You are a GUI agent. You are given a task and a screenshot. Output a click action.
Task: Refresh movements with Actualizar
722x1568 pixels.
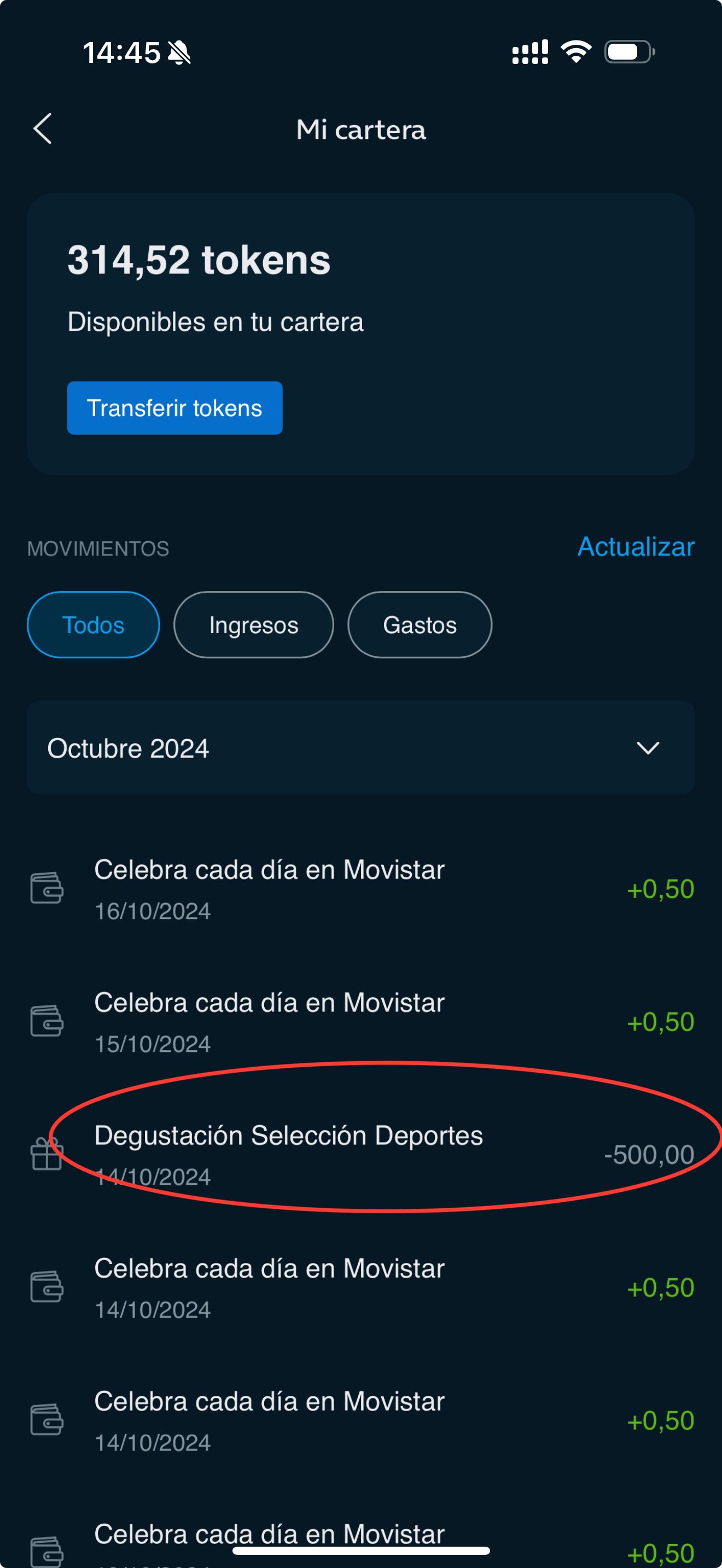coord(636,547)
